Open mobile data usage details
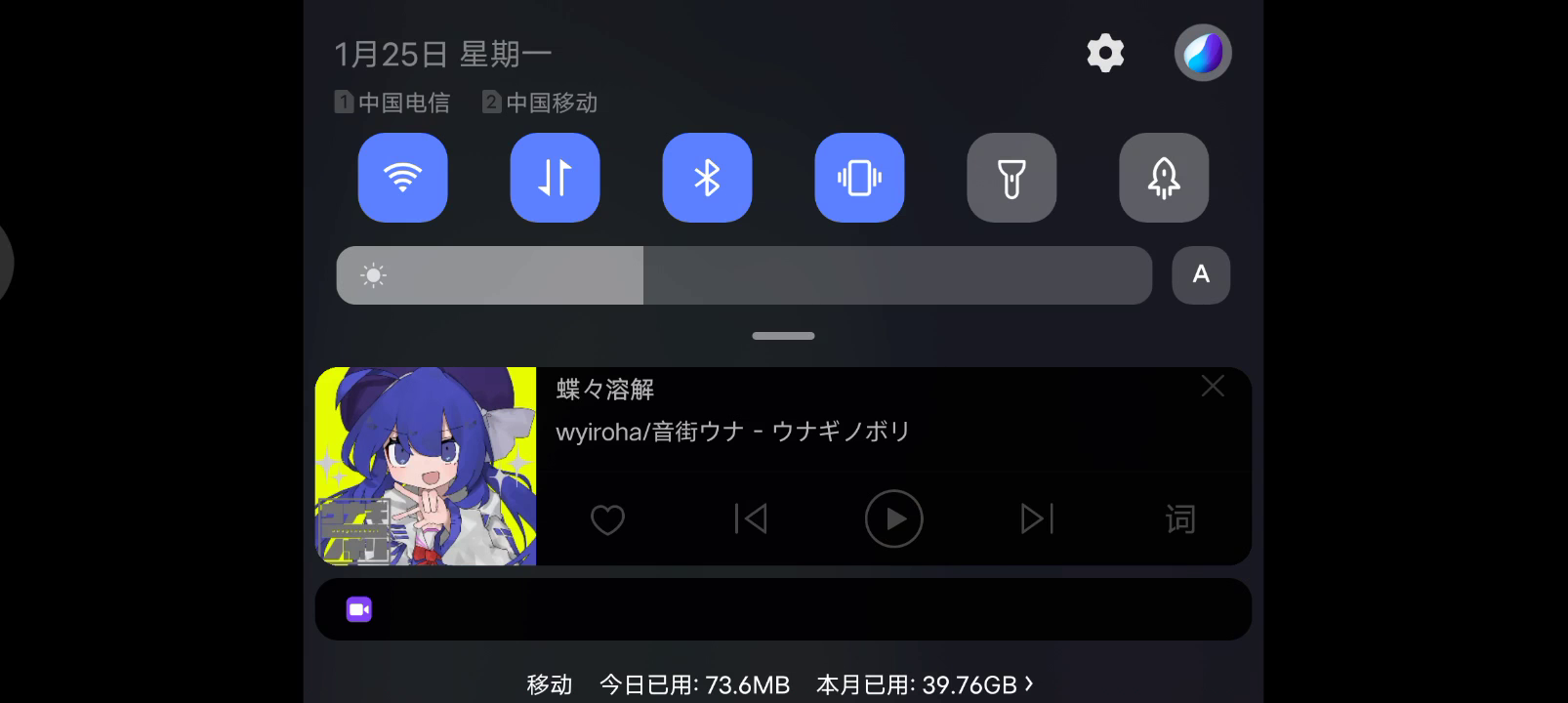Image resolution: width=1568 pixels, height=703 pixels. pos(781,685)
